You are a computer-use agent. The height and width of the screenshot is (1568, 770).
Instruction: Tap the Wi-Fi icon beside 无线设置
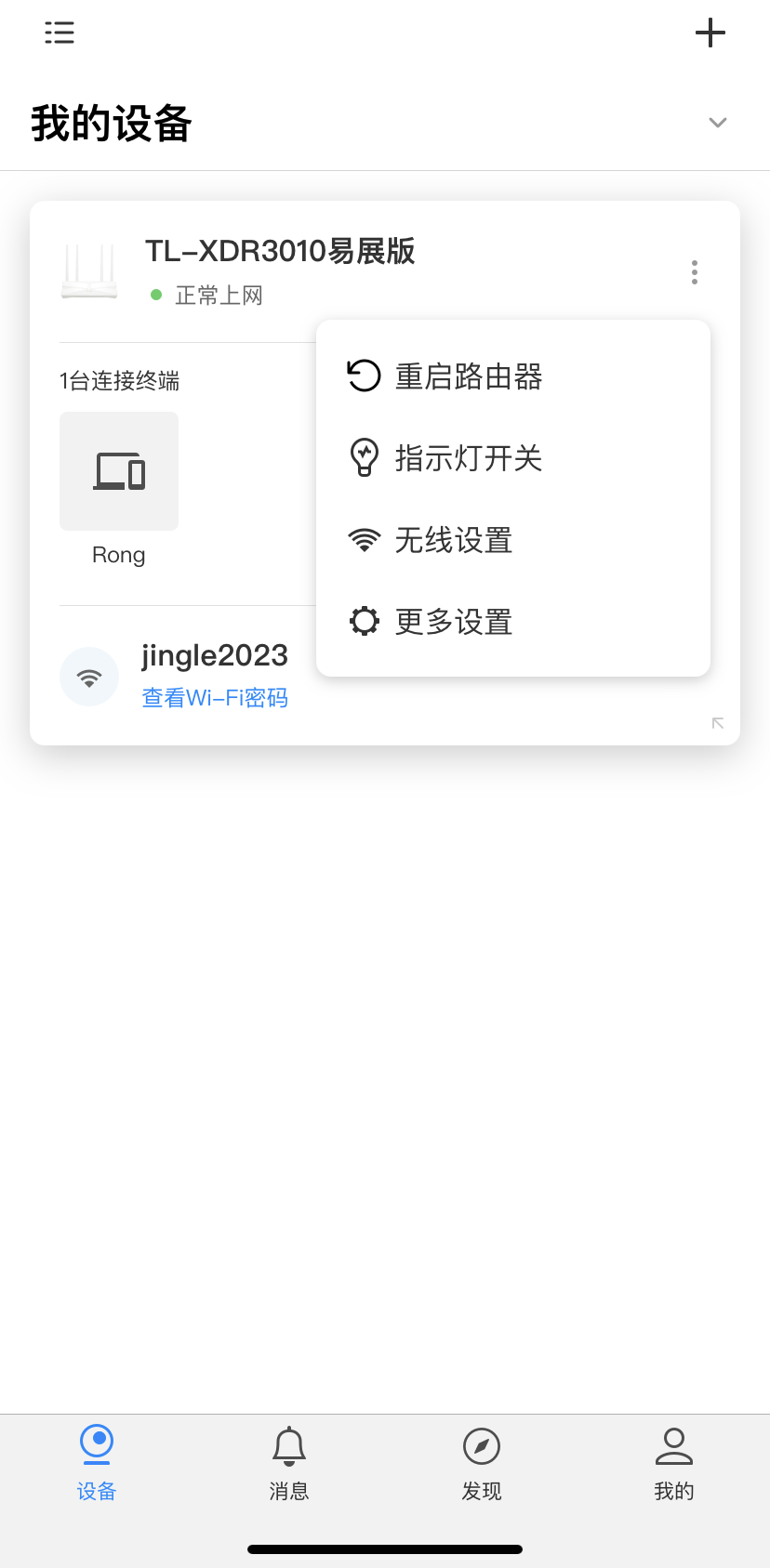[364, 539]
